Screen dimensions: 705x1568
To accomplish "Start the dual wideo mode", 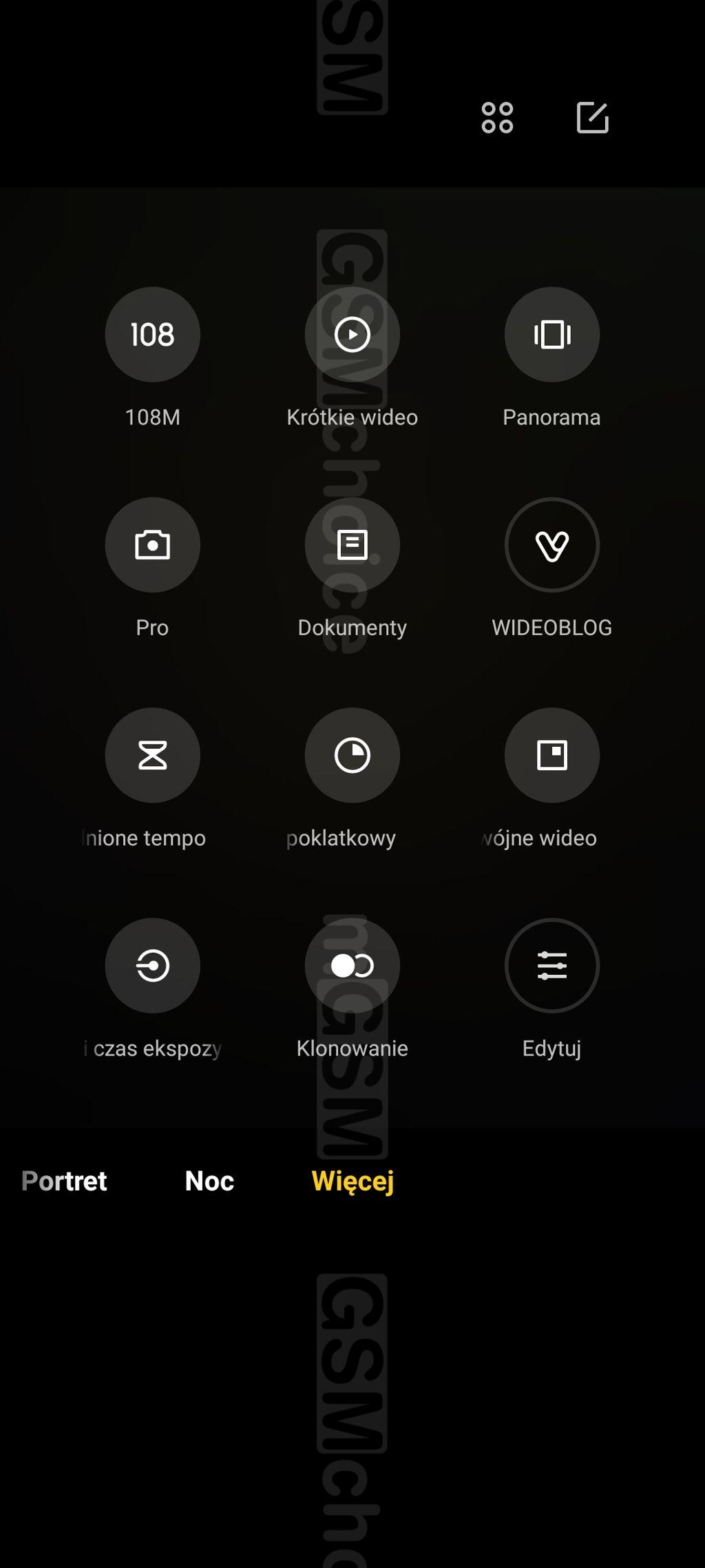I will point(552,755).
